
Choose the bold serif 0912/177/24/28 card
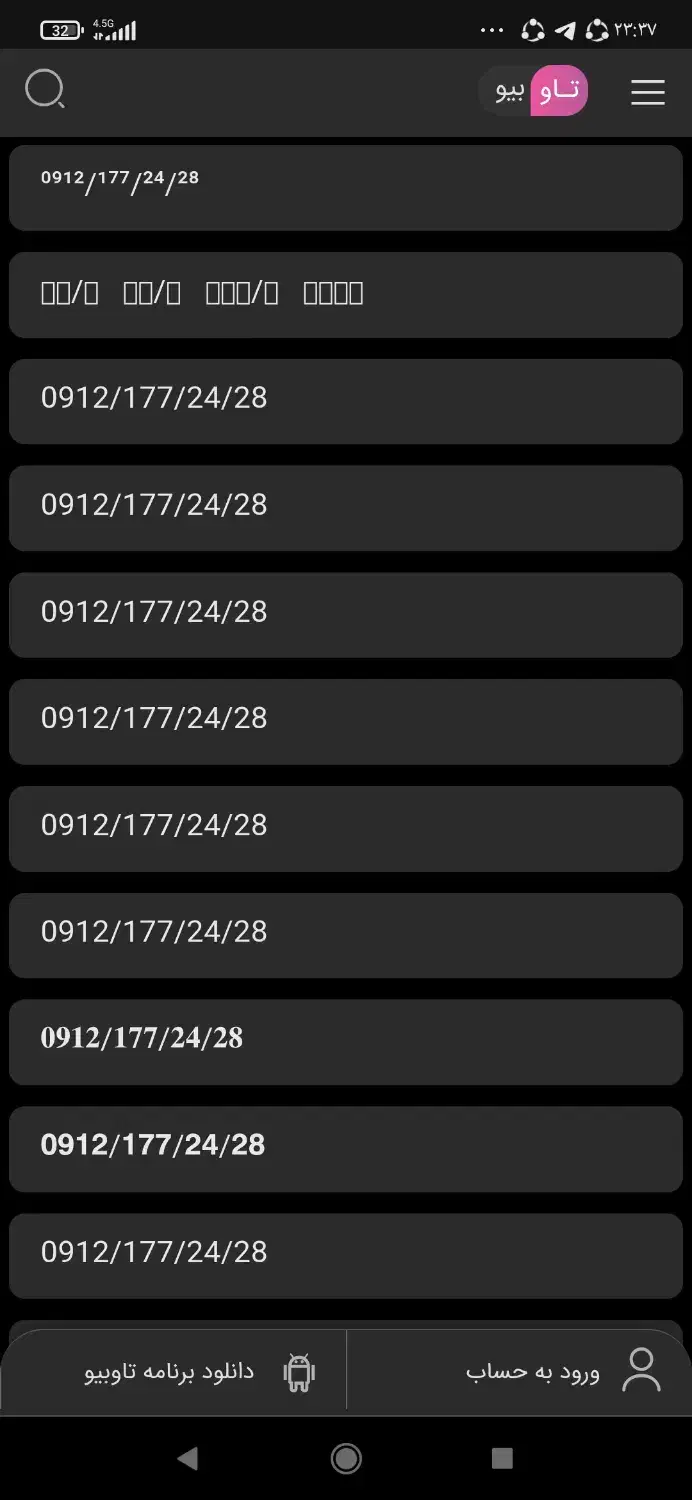pyautogui.click(x=345, y=1041)
